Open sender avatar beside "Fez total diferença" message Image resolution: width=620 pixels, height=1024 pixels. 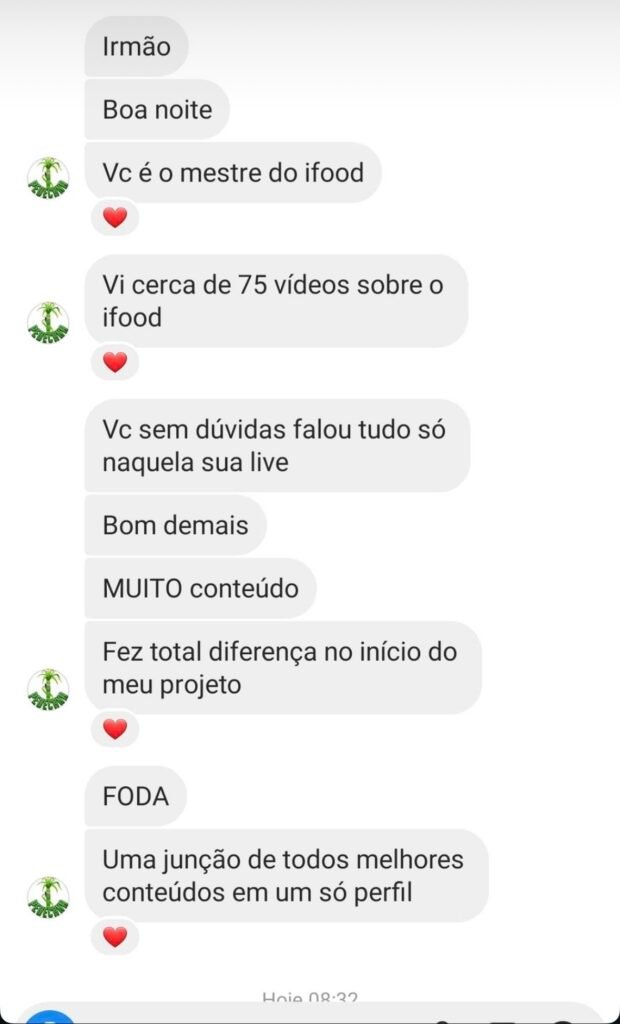tap(48, 690)
